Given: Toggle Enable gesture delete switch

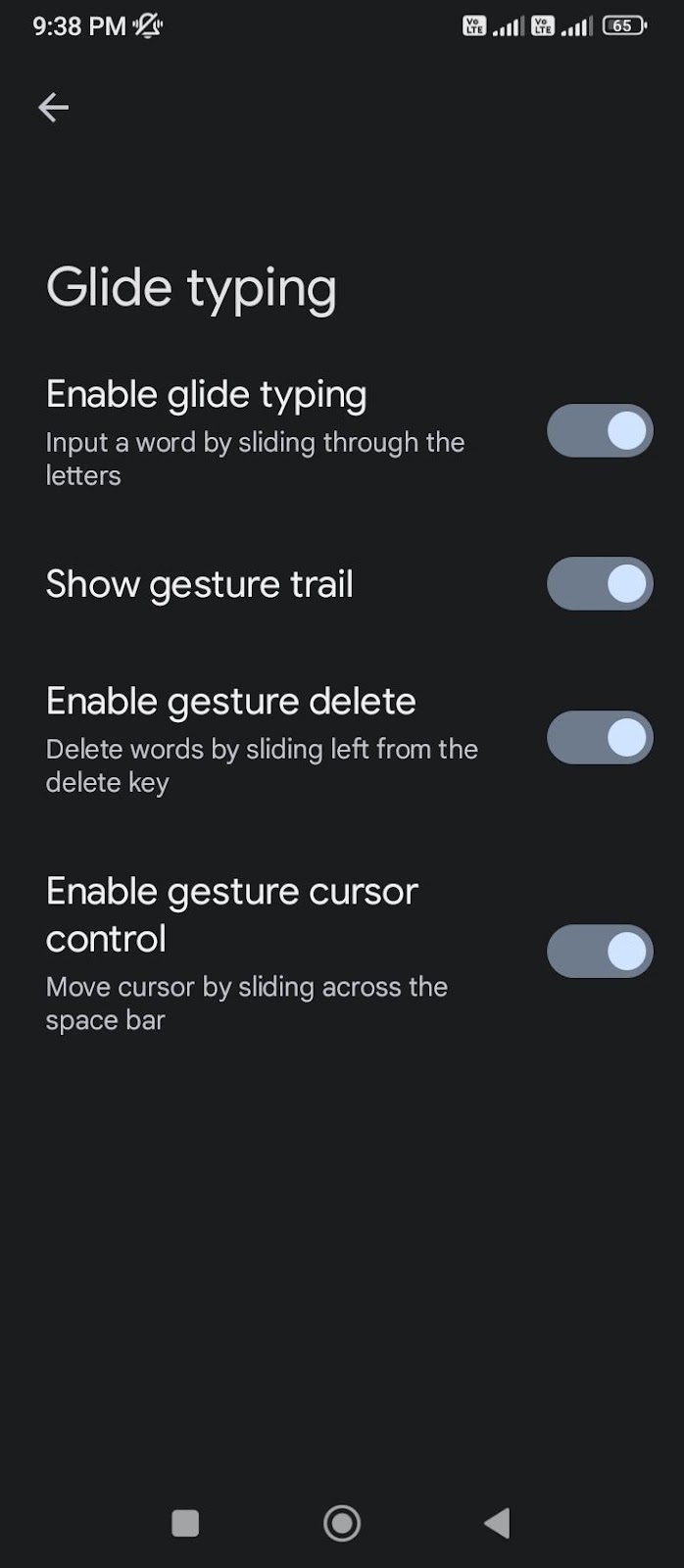Looking at the screenshot, I should click(x=599, y=738).
